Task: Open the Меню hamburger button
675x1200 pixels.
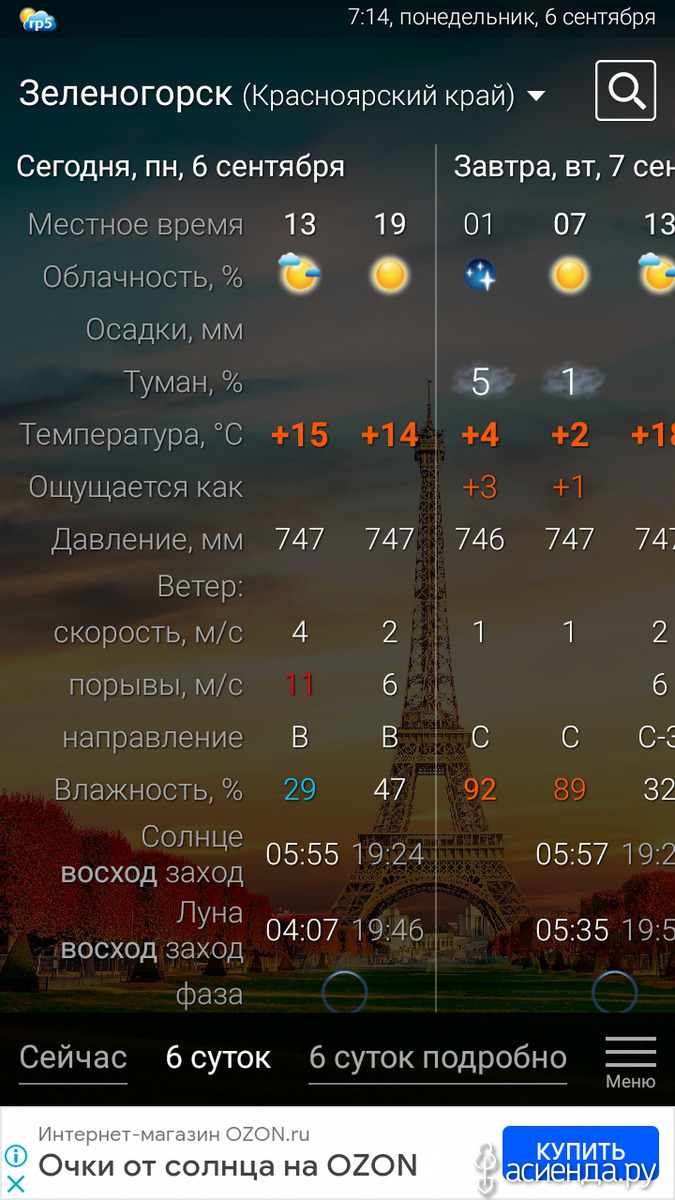Action: 631,1062
